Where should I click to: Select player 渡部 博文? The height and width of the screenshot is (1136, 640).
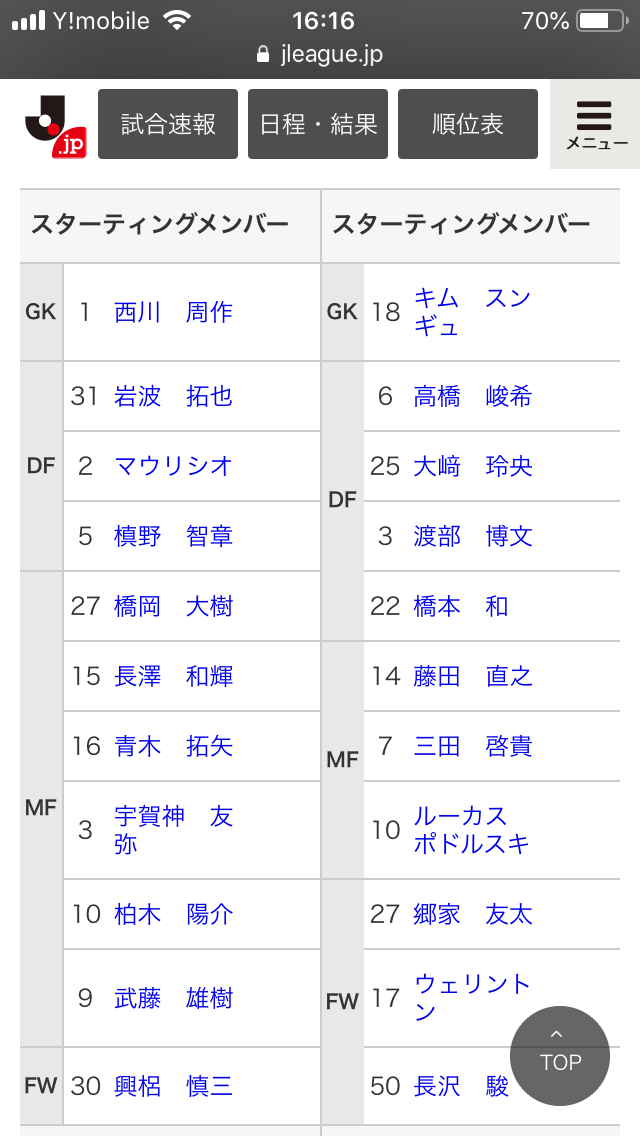pos(472,536)
